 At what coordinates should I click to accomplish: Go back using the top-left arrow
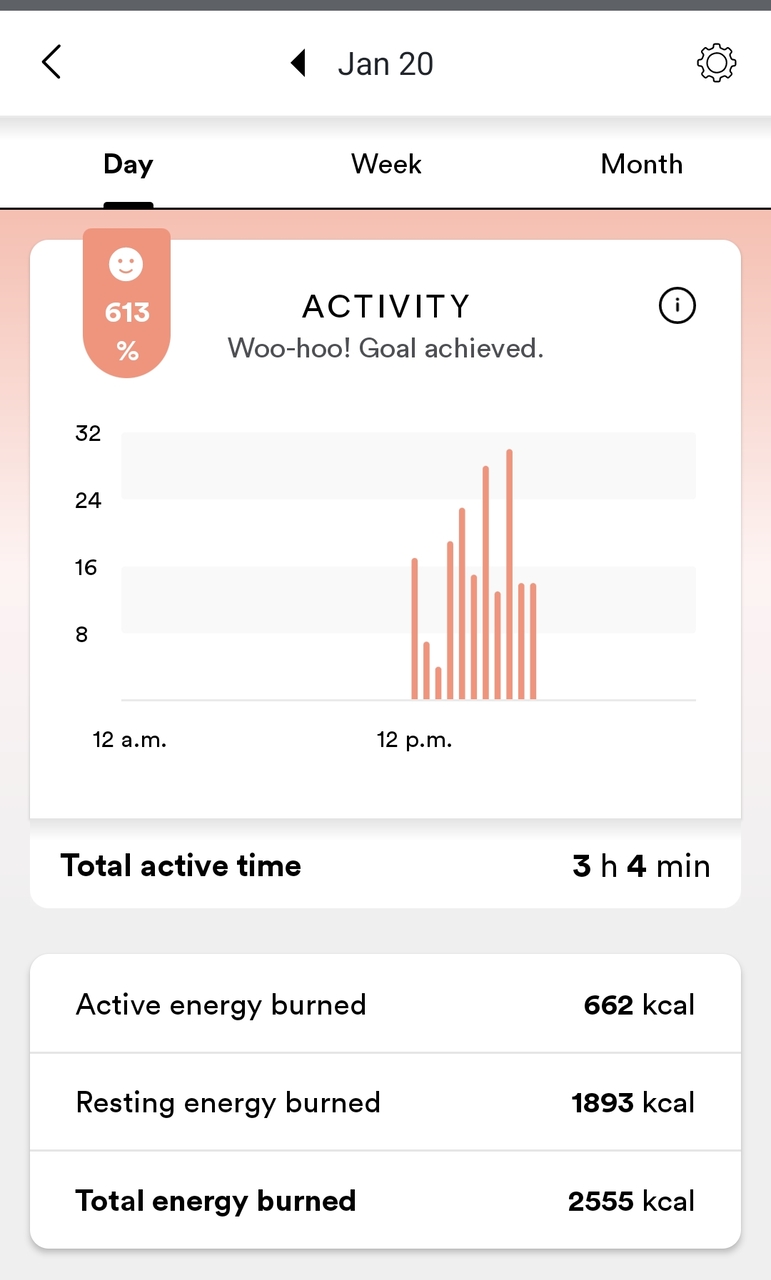click(x=52, y=63)
